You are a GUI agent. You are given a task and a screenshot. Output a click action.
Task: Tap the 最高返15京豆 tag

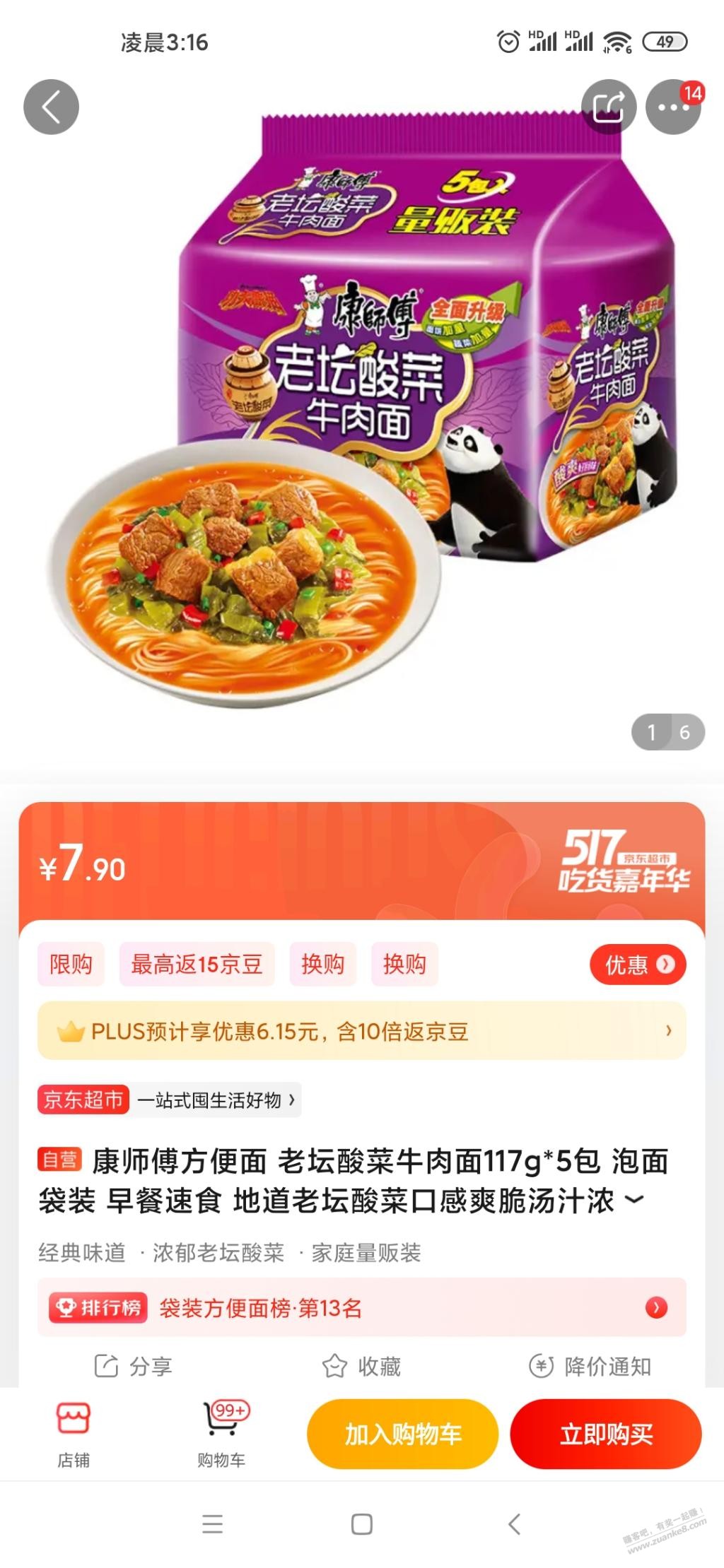click(197, 965)
